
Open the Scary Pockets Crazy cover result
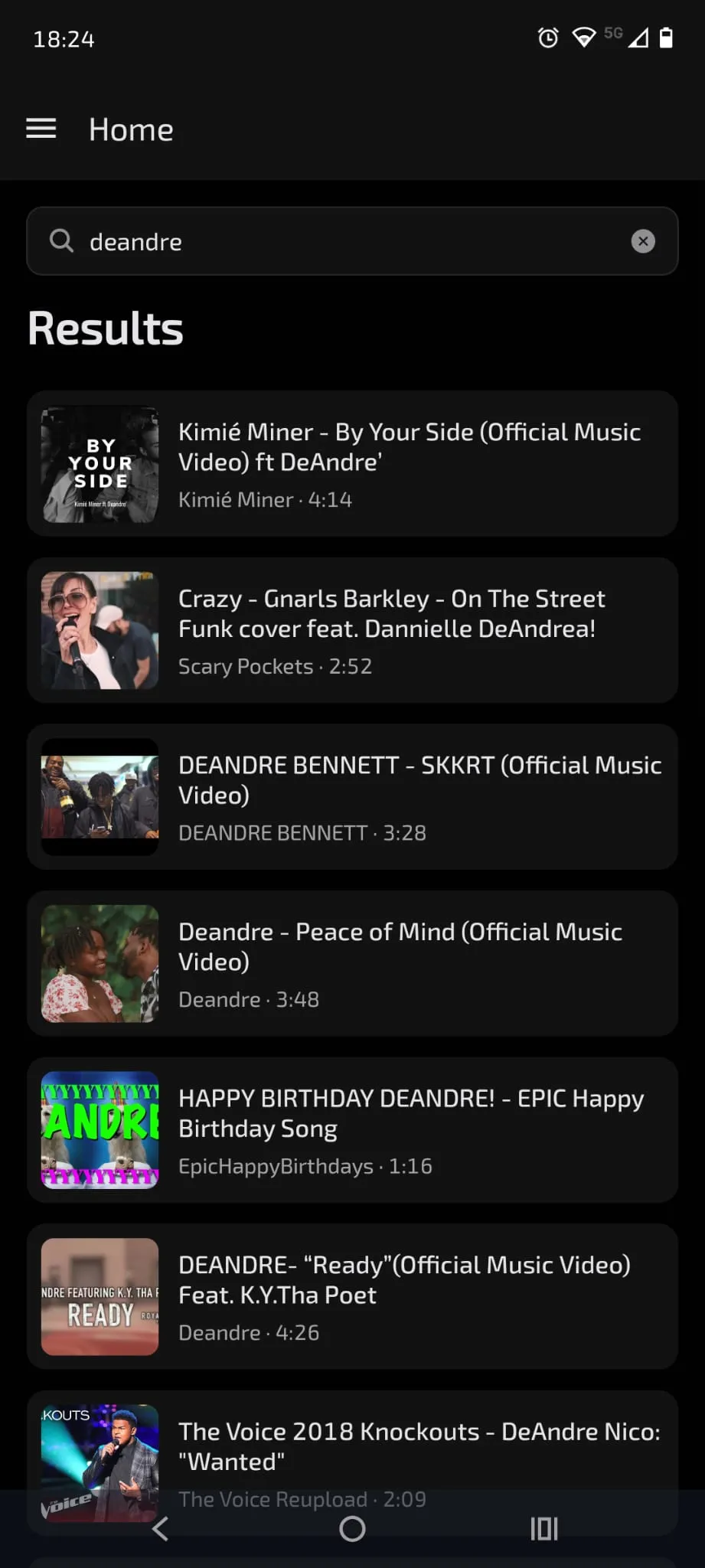(352, 630)
